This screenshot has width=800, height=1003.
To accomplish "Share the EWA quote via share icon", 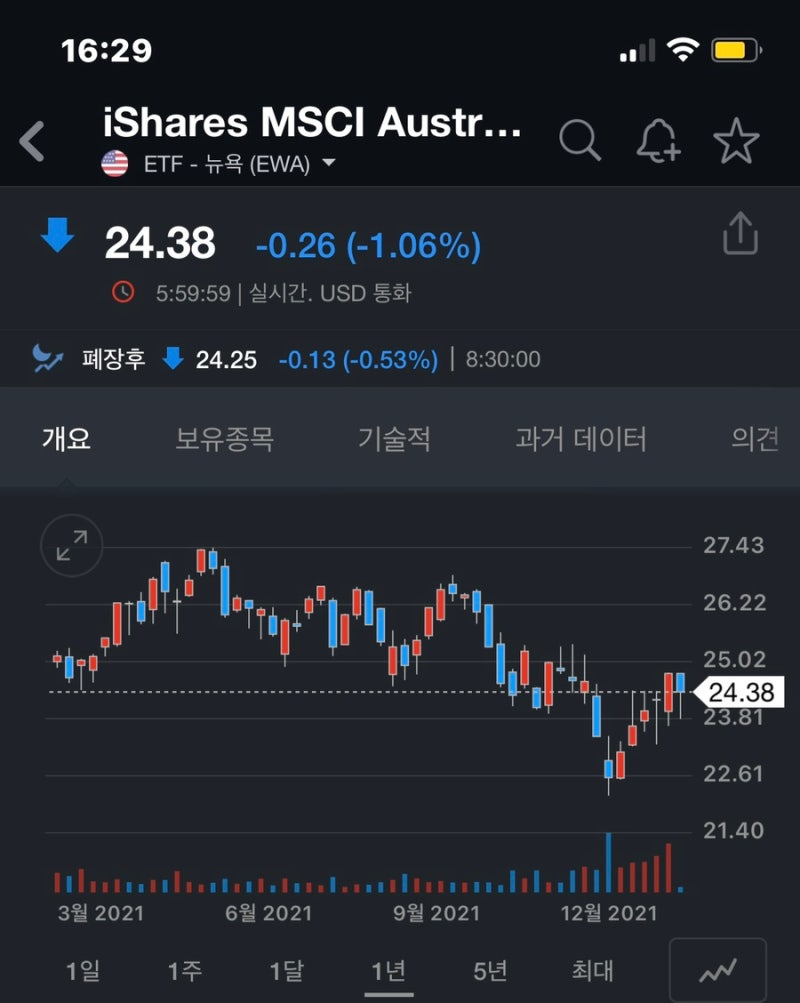I will click(x=740, y=231).
